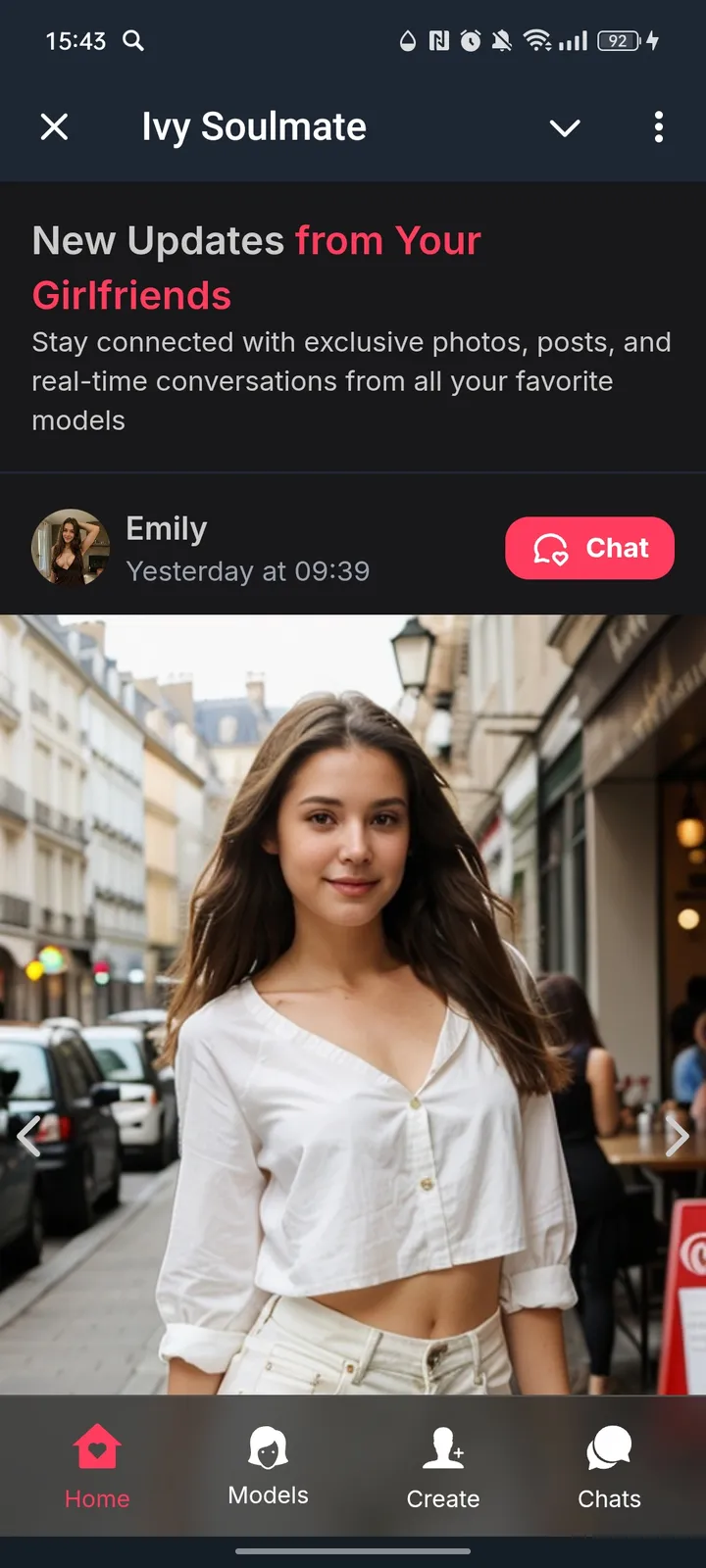This screenshot has width=706, height=1568.
Task: Start a chat with Emily
Action: (589, 548)
